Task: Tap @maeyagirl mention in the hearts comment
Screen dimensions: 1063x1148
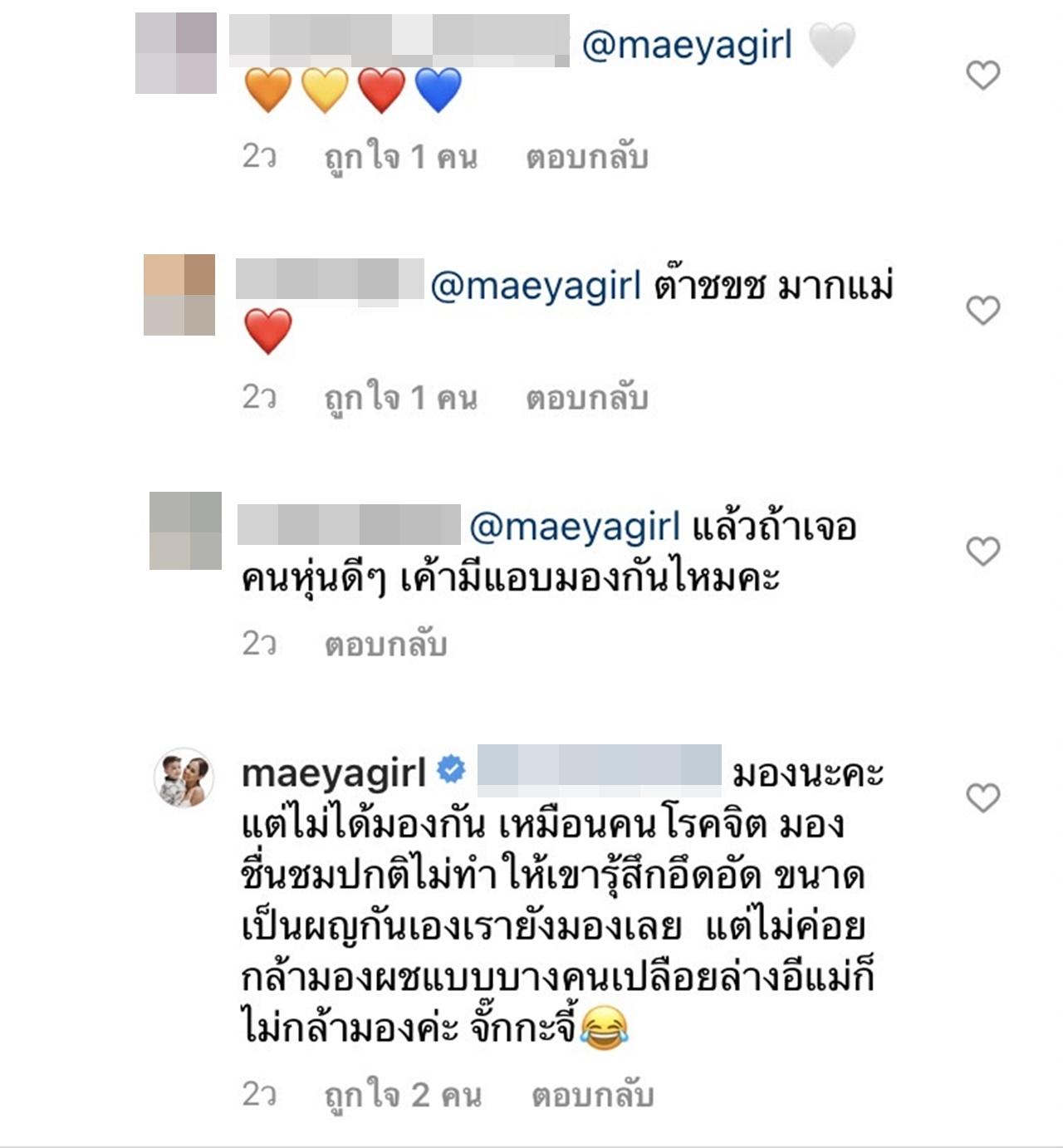Action: 687,45
